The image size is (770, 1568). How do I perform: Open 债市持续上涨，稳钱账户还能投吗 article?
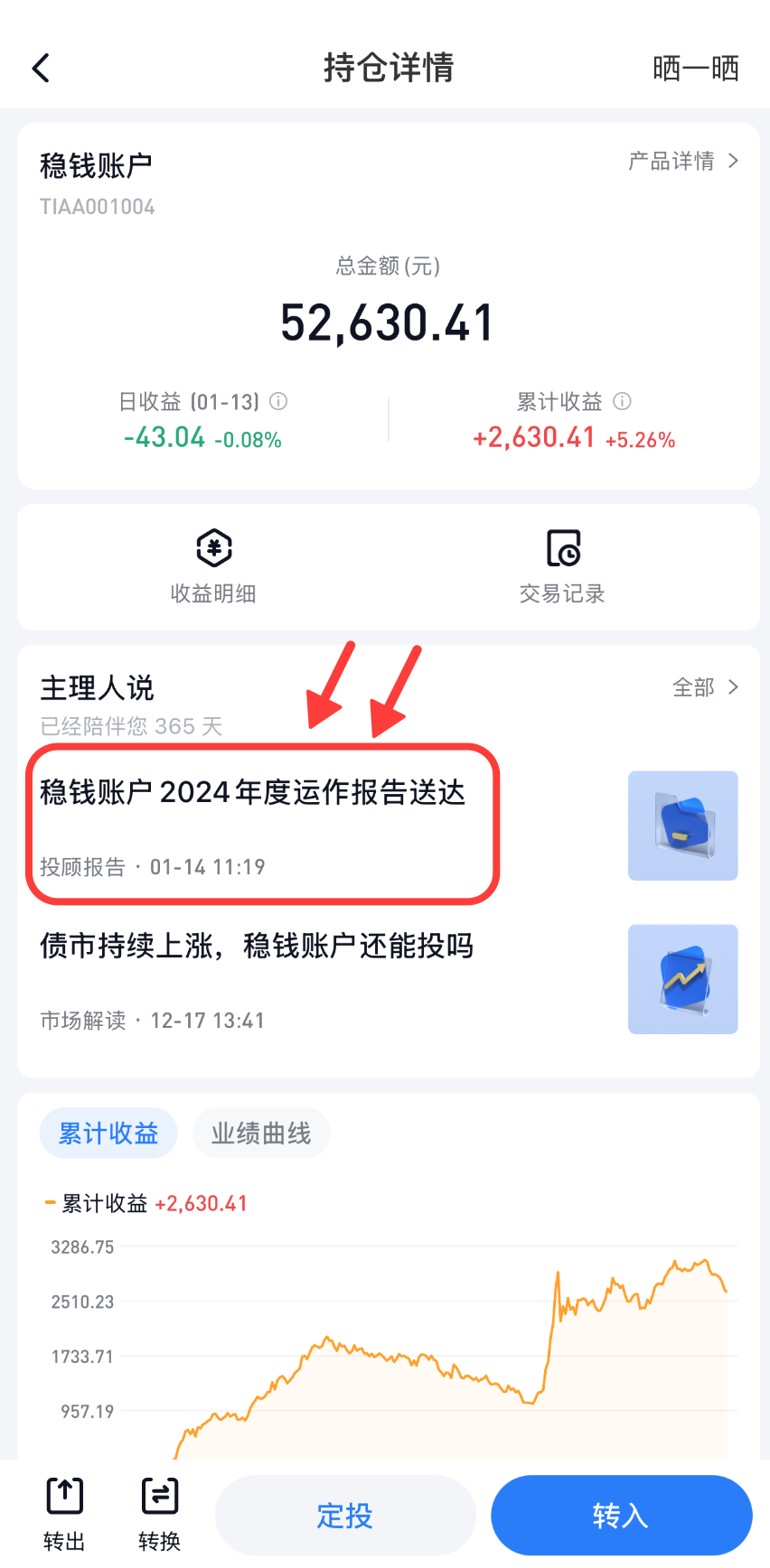click(x=389, y=979)
